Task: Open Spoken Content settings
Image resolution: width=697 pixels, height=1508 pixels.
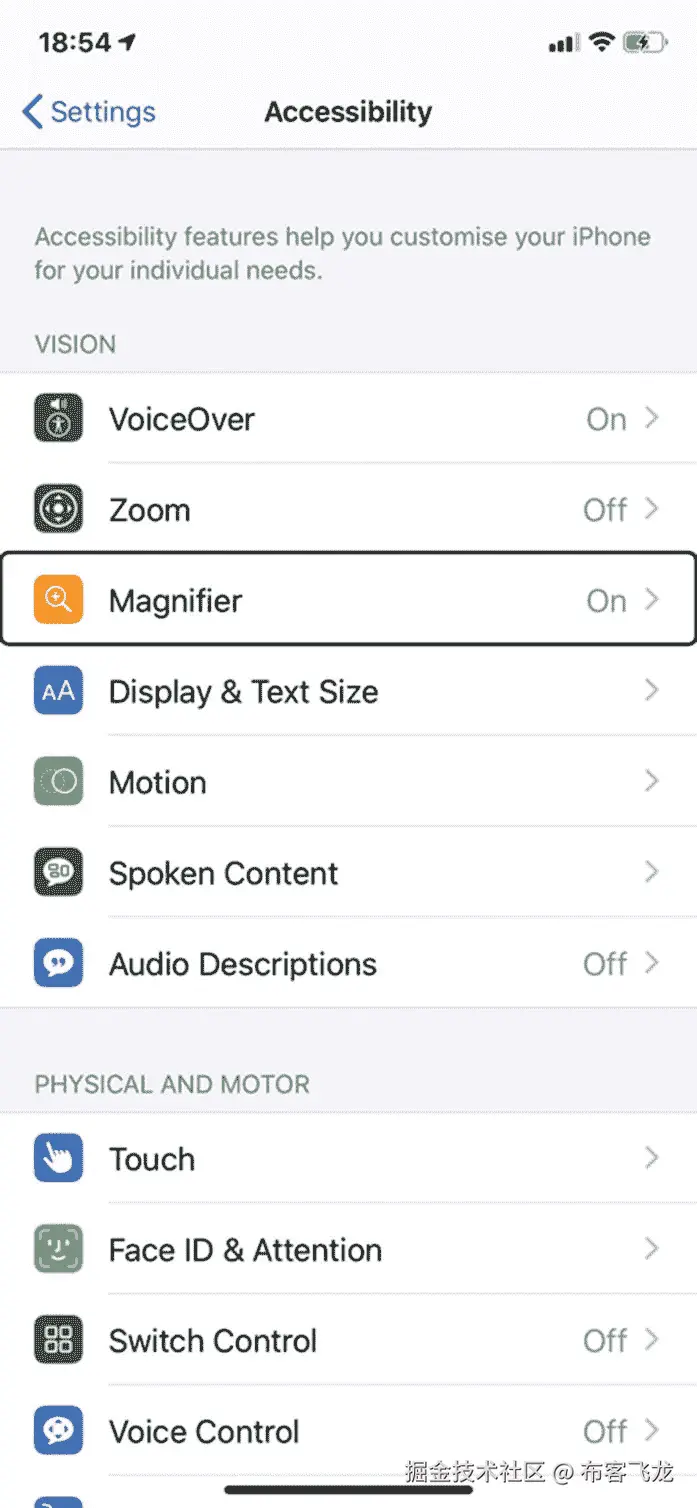Action: click(x=348, y=873)
